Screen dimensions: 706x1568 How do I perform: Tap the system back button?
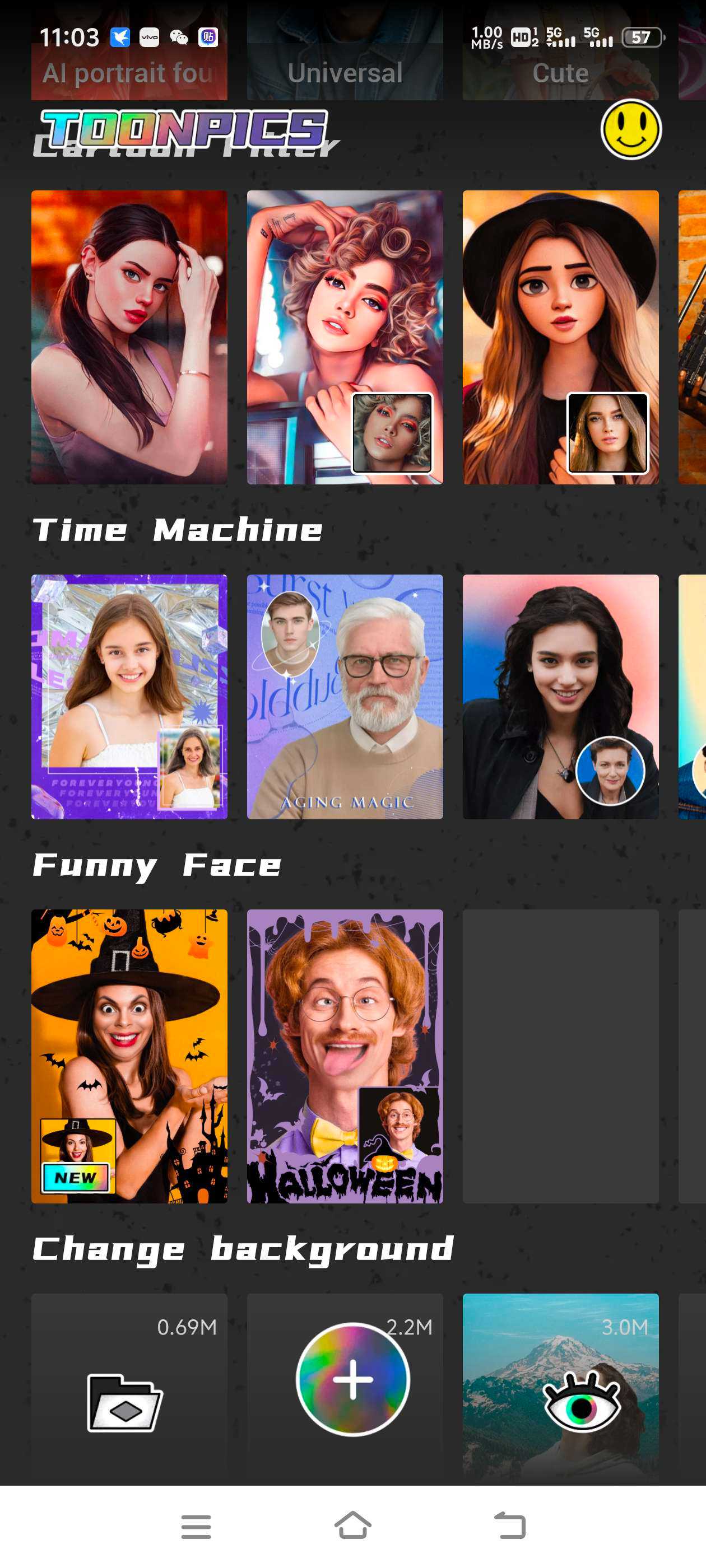[x=509, y=1526]
